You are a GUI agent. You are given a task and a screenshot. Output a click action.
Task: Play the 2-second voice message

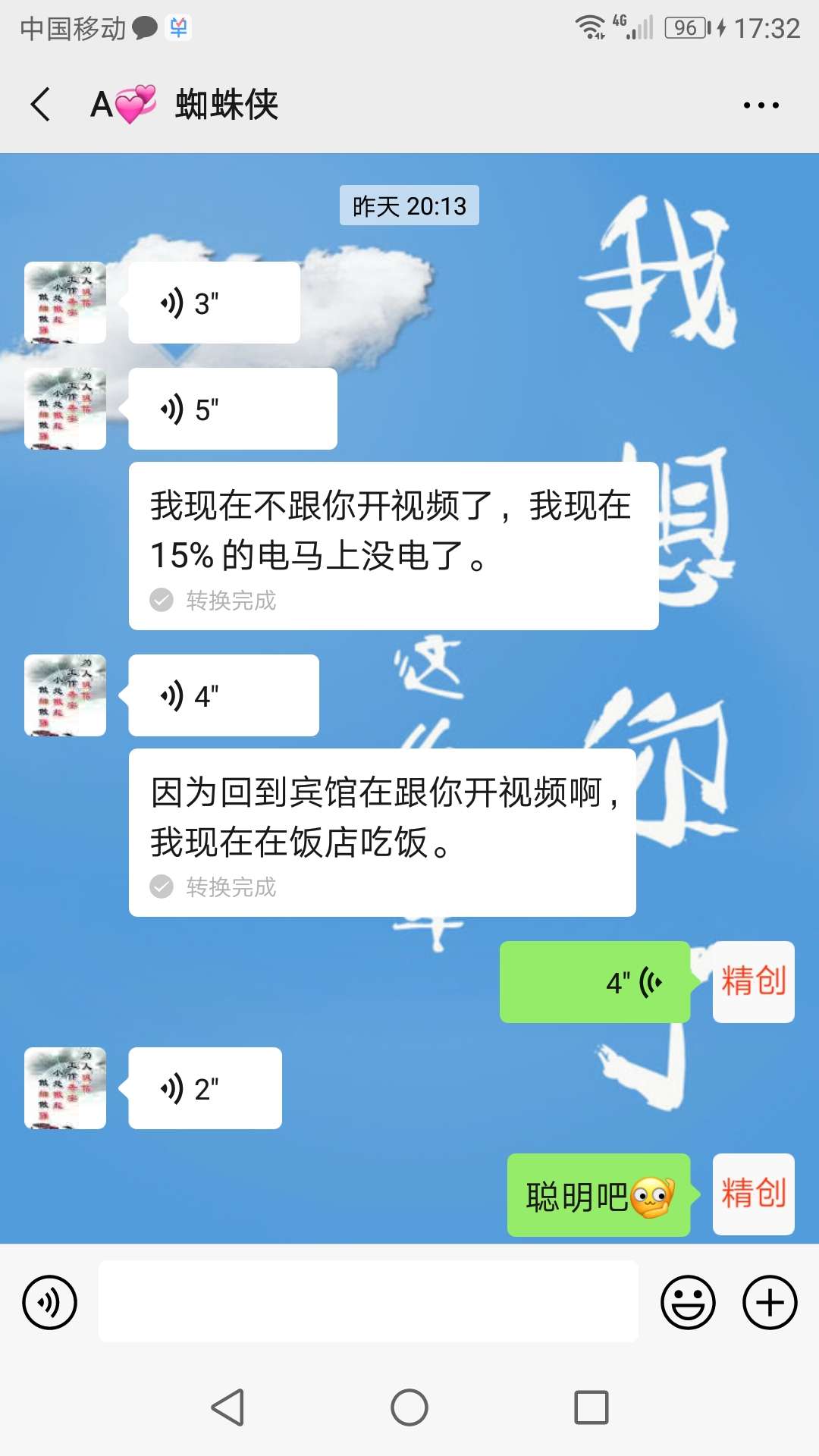205,1087
